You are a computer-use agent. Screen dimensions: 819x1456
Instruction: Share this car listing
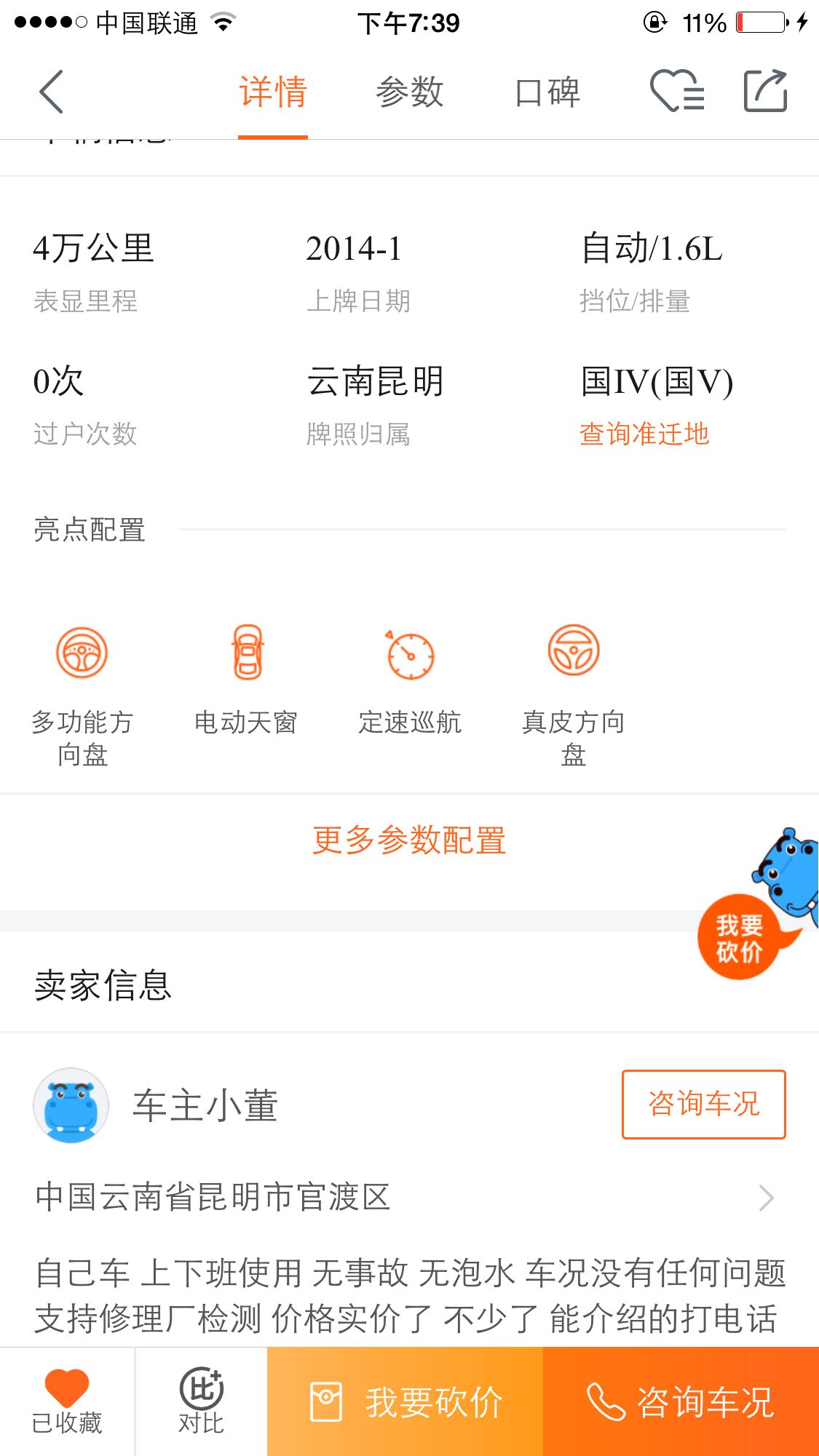pyautogui.click(x=765, y=91)
